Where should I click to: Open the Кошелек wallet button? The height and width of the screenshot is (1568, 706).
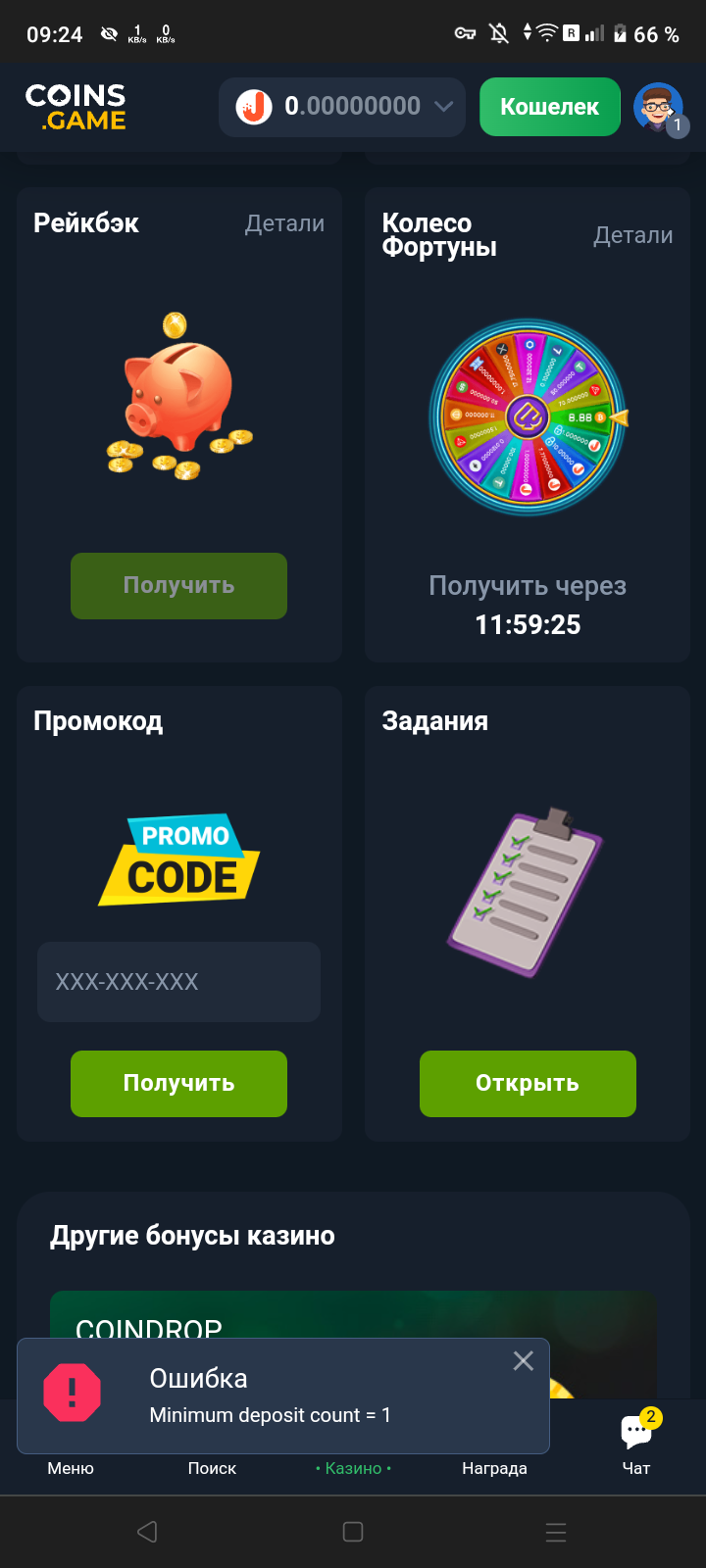(x=549, y=107)
